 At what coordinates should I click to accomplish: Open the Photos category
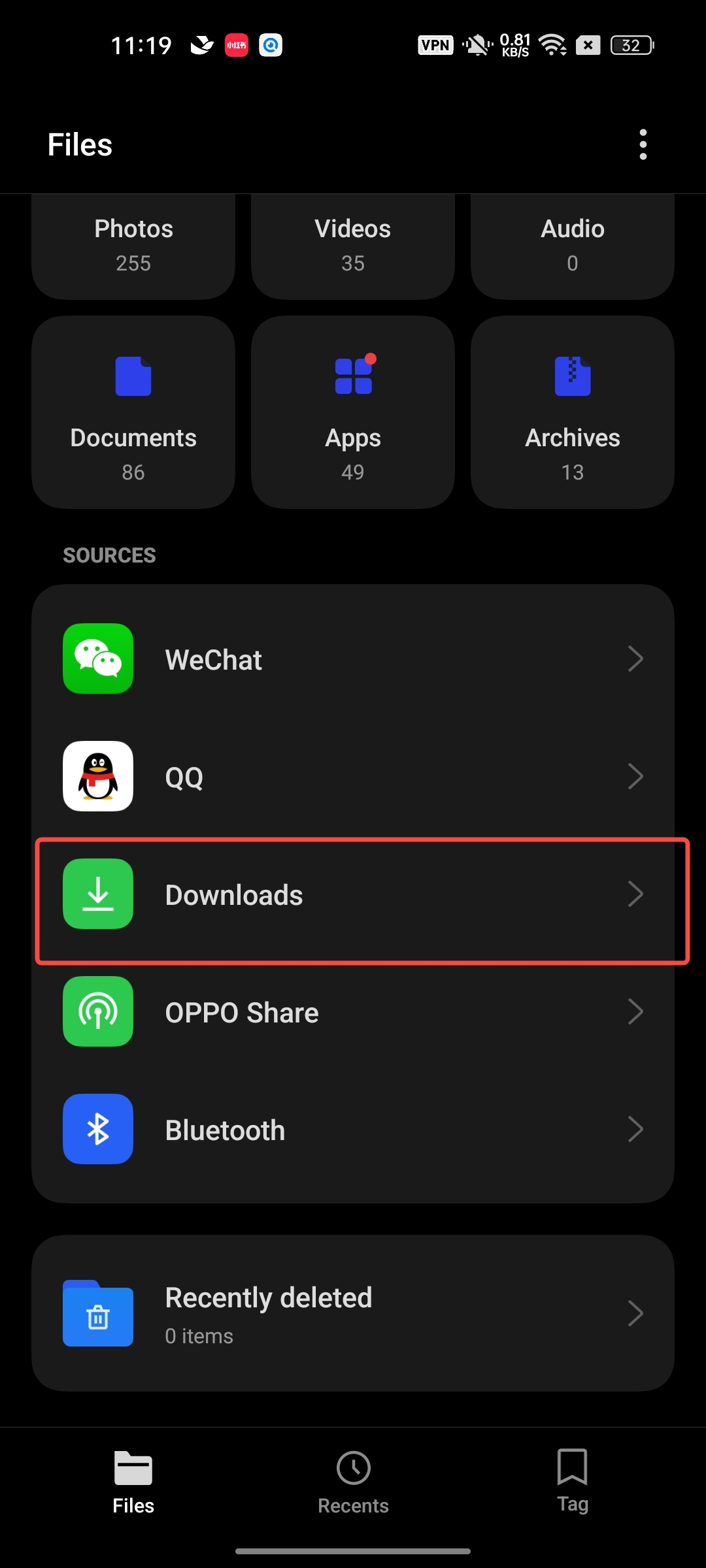coord(133,246)
